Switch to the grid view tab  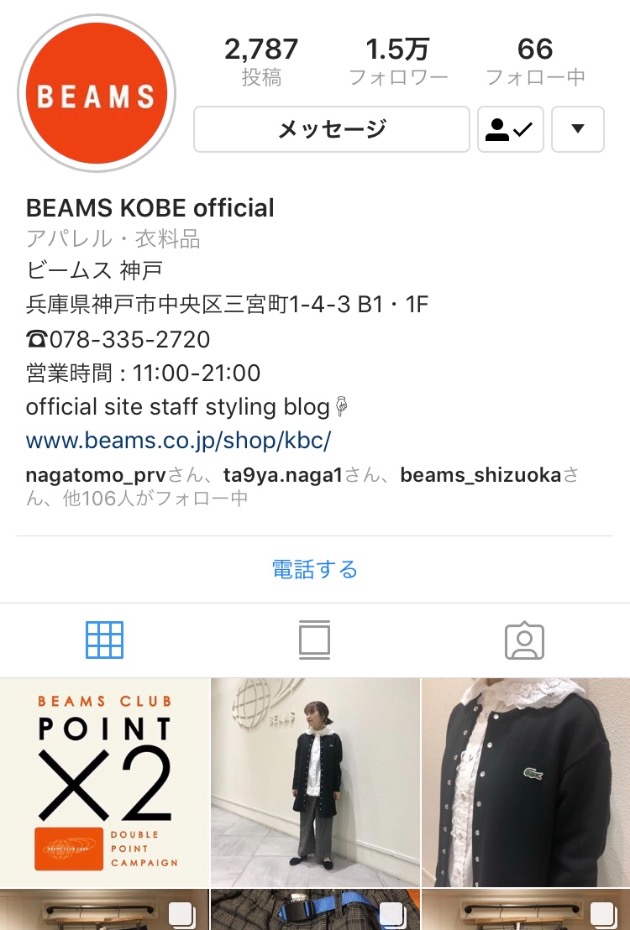pos(104,640)
